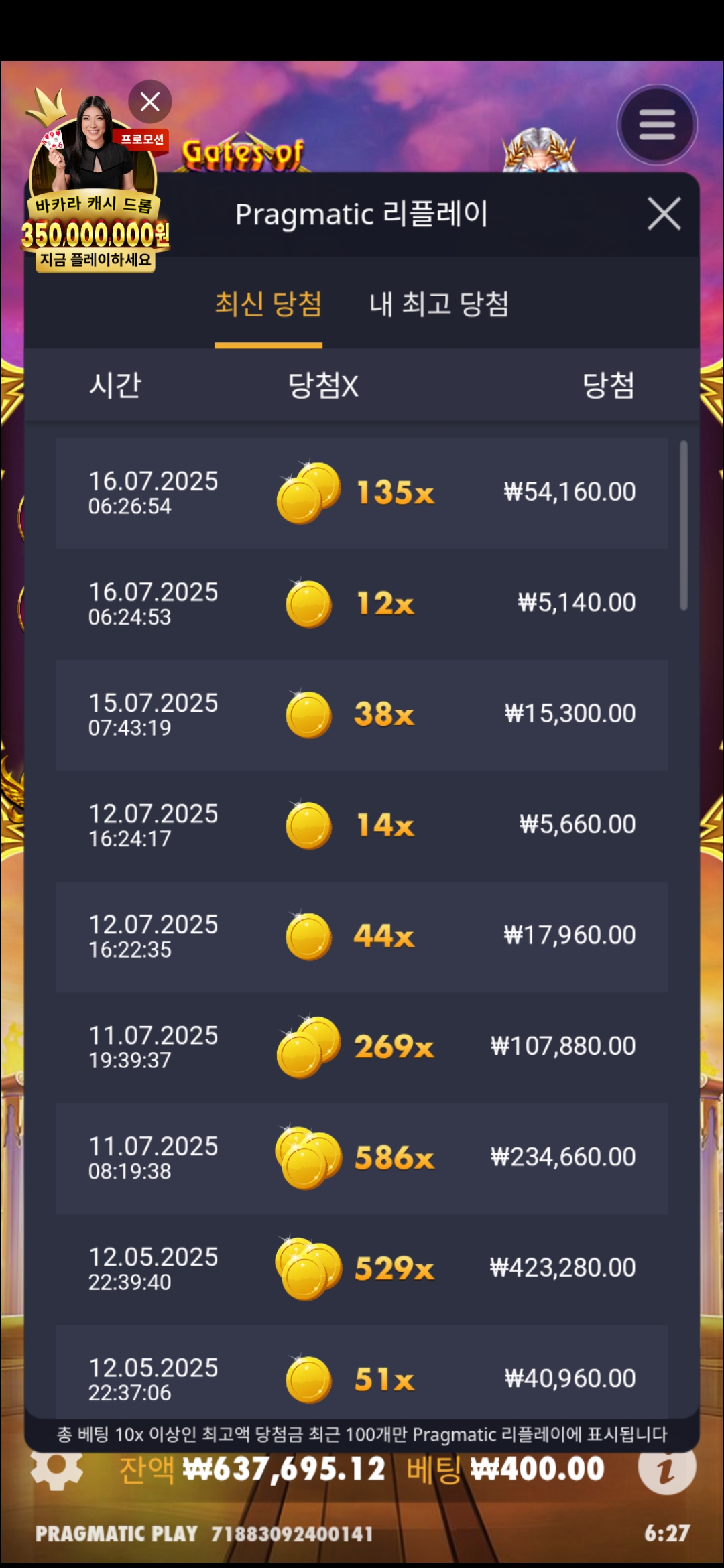The height and width of the screenshot is (1568, 724).
Task: Select the 38x replay from 15.07.2025
Action: pyautogui.click(x=361, y=714)
